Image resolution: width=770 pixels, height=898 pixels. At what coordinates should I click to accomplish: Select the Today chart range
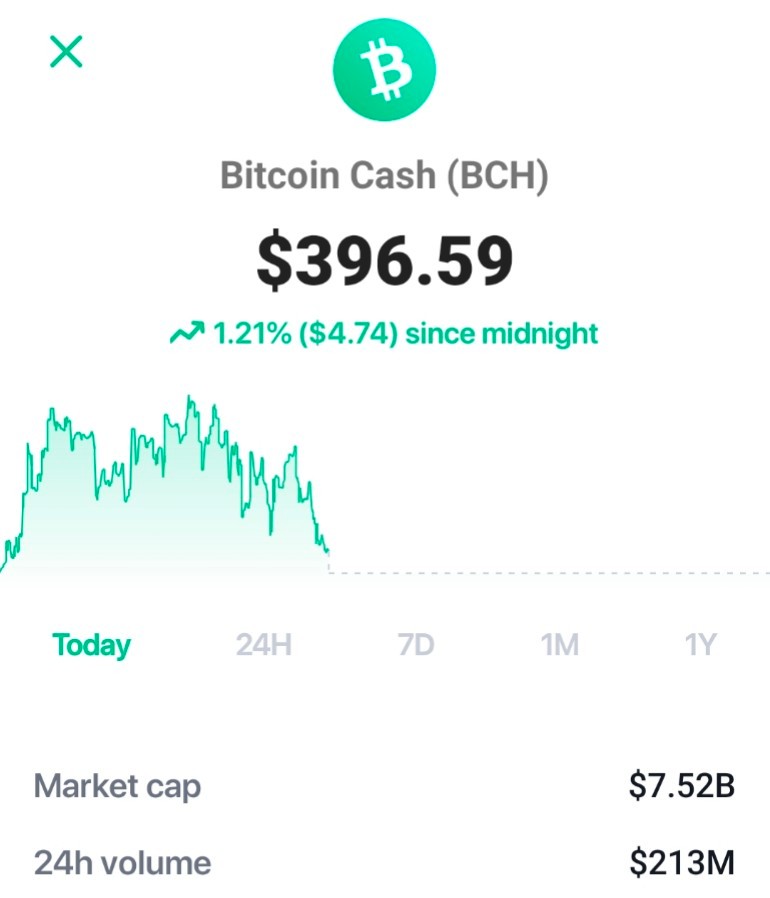tap(92, 645)
